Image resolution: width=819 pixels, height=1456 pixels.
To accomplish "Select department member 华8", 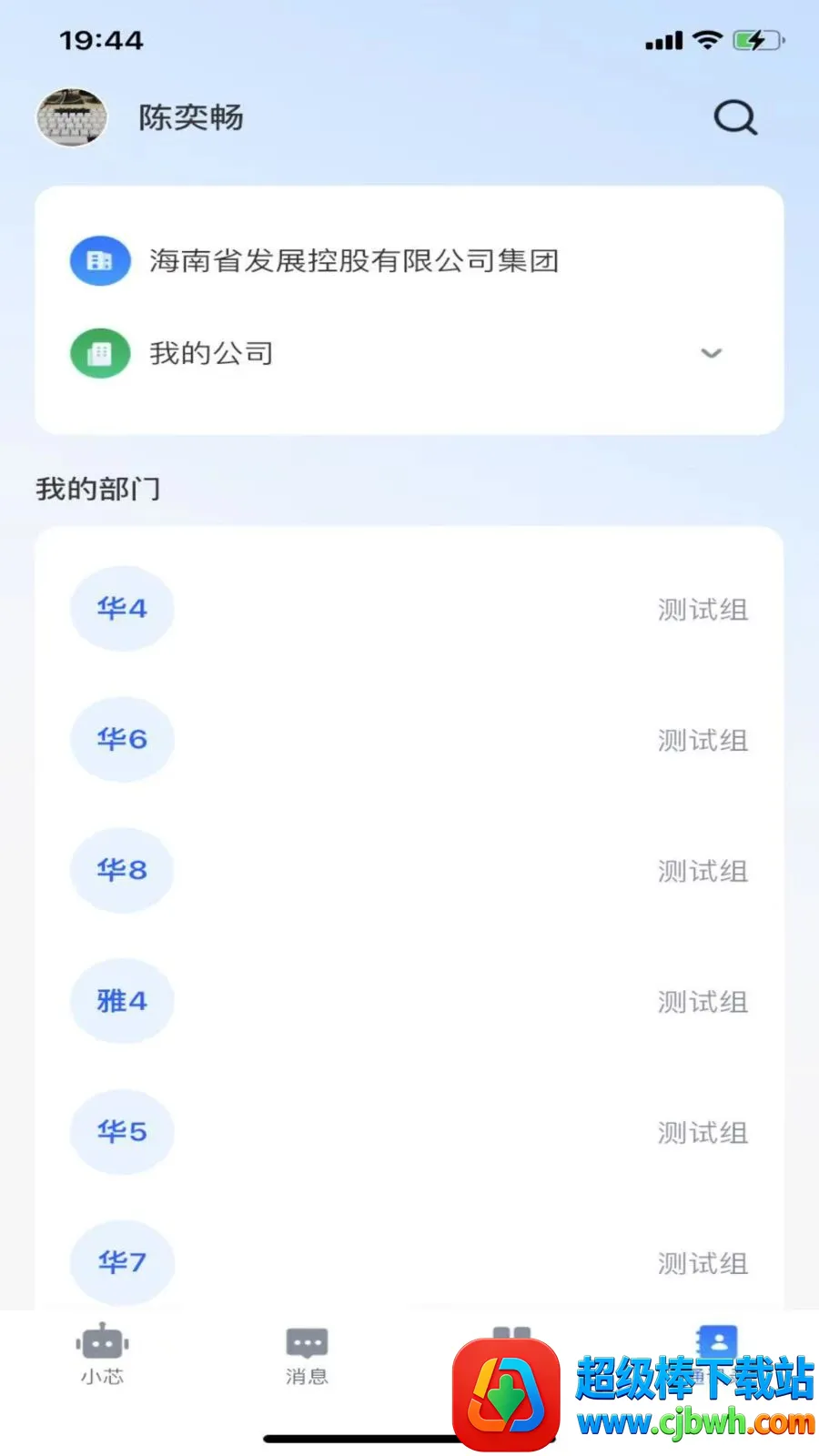I will tap(409, 871).
